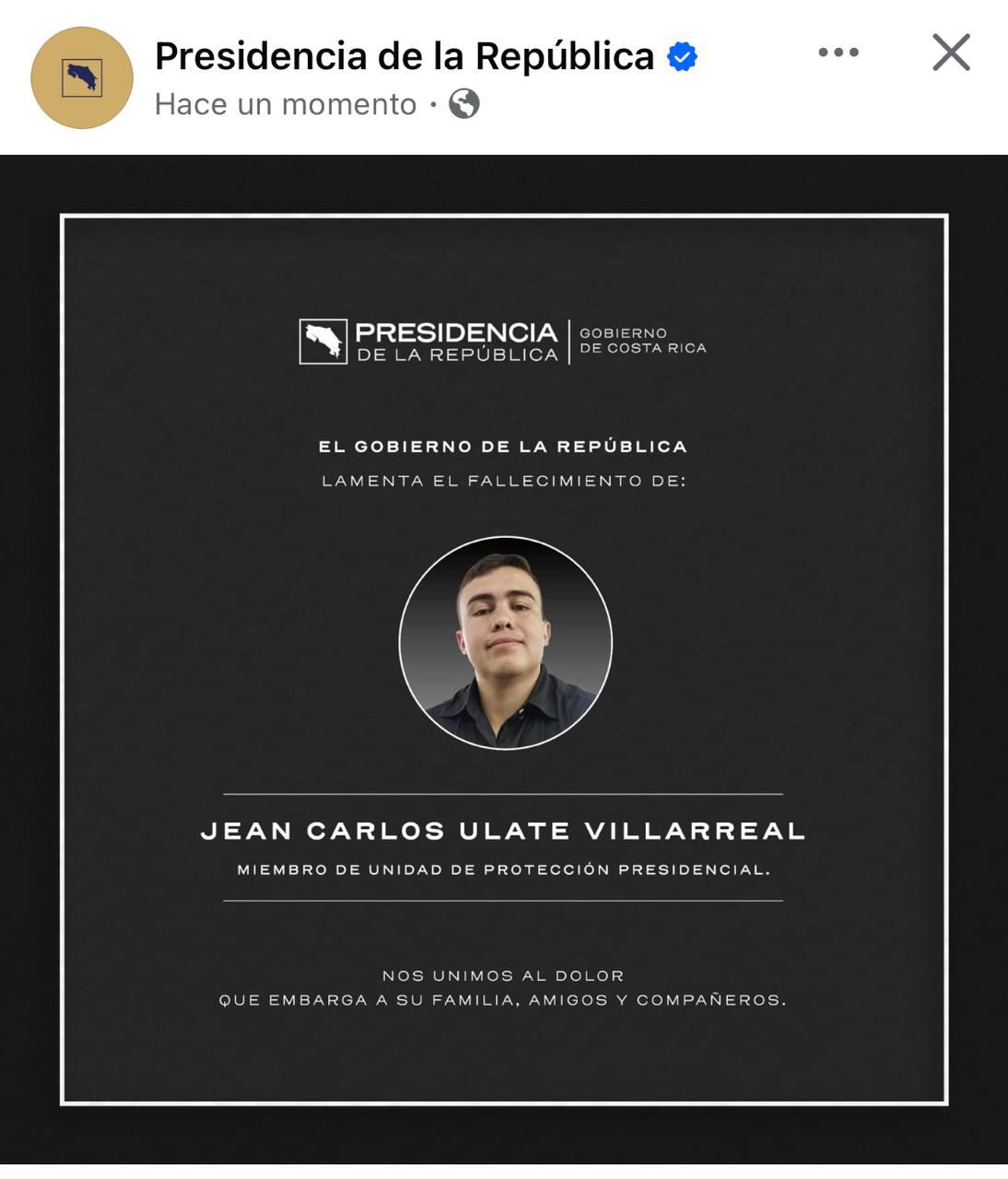Select the condolence announcement image
This screenshot has height=1179, width=1008.
click(504, 659)
